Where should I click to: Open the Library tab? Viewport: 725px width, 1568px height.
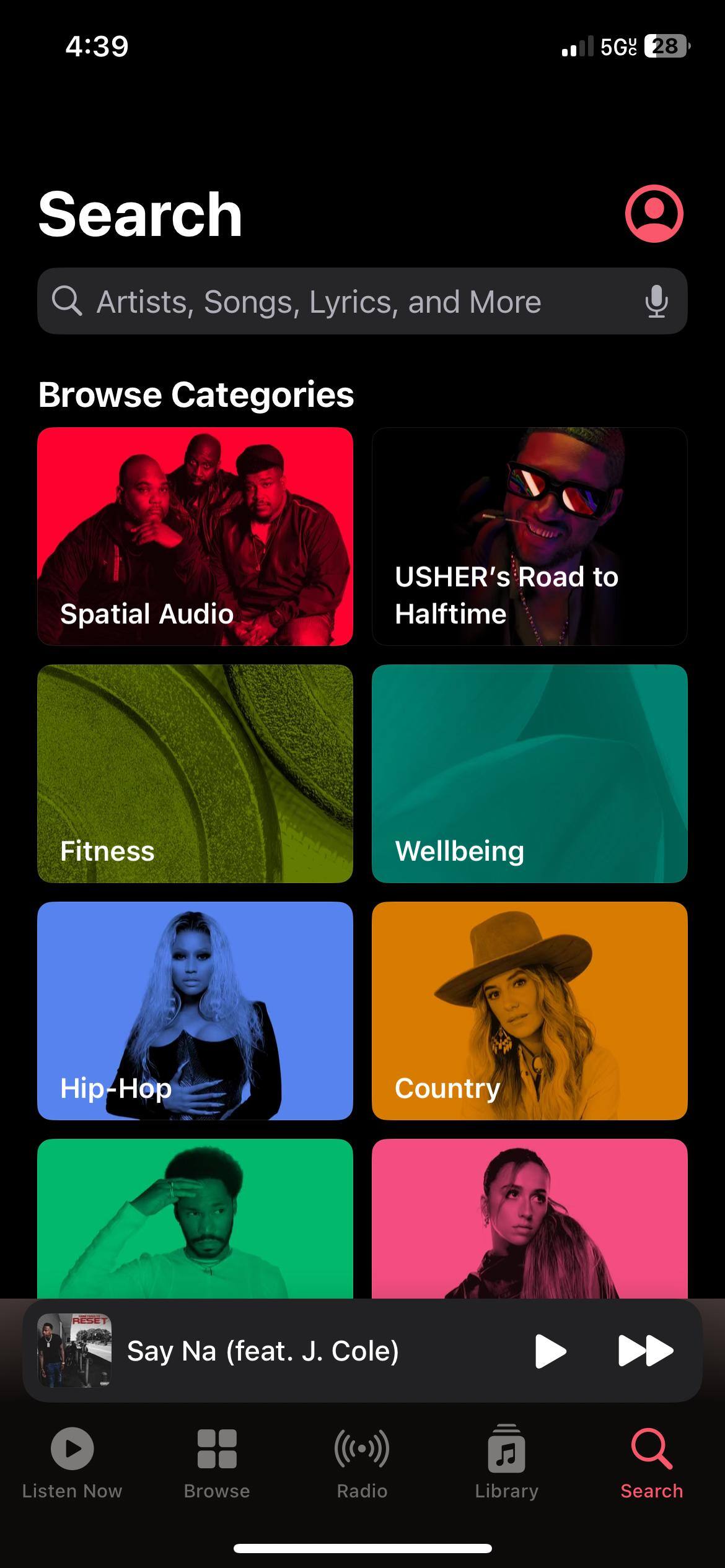507,1461
